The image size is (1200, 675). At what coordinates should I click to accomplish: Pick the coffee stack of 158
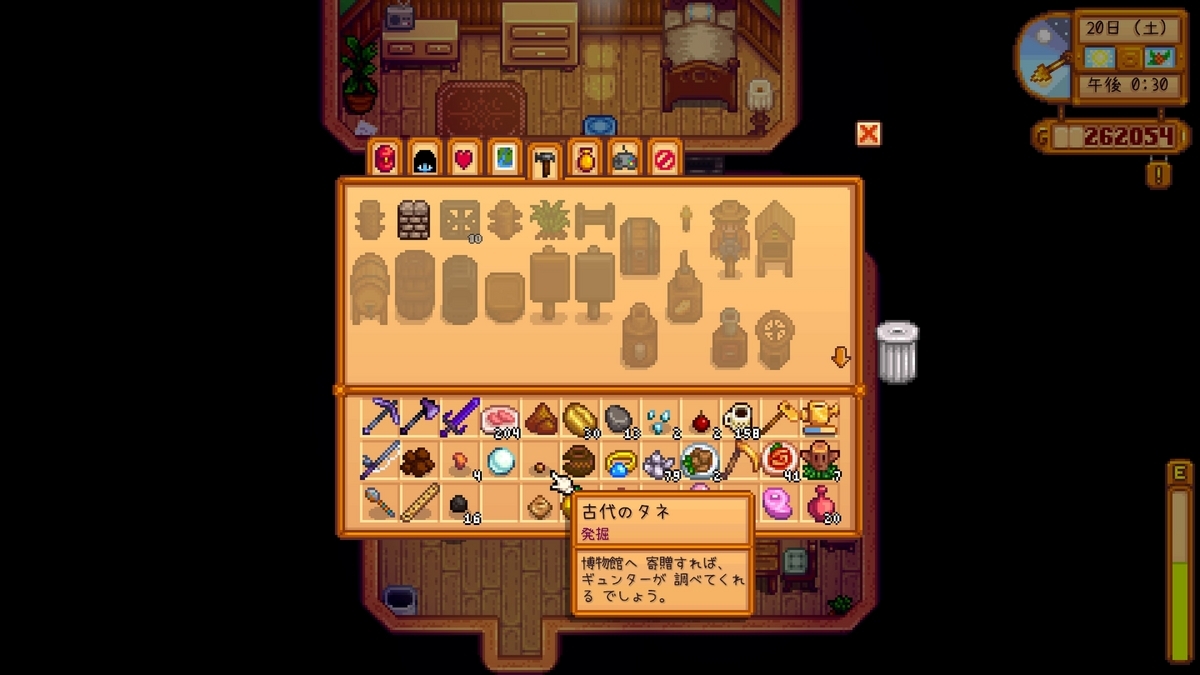click(738, 418)
